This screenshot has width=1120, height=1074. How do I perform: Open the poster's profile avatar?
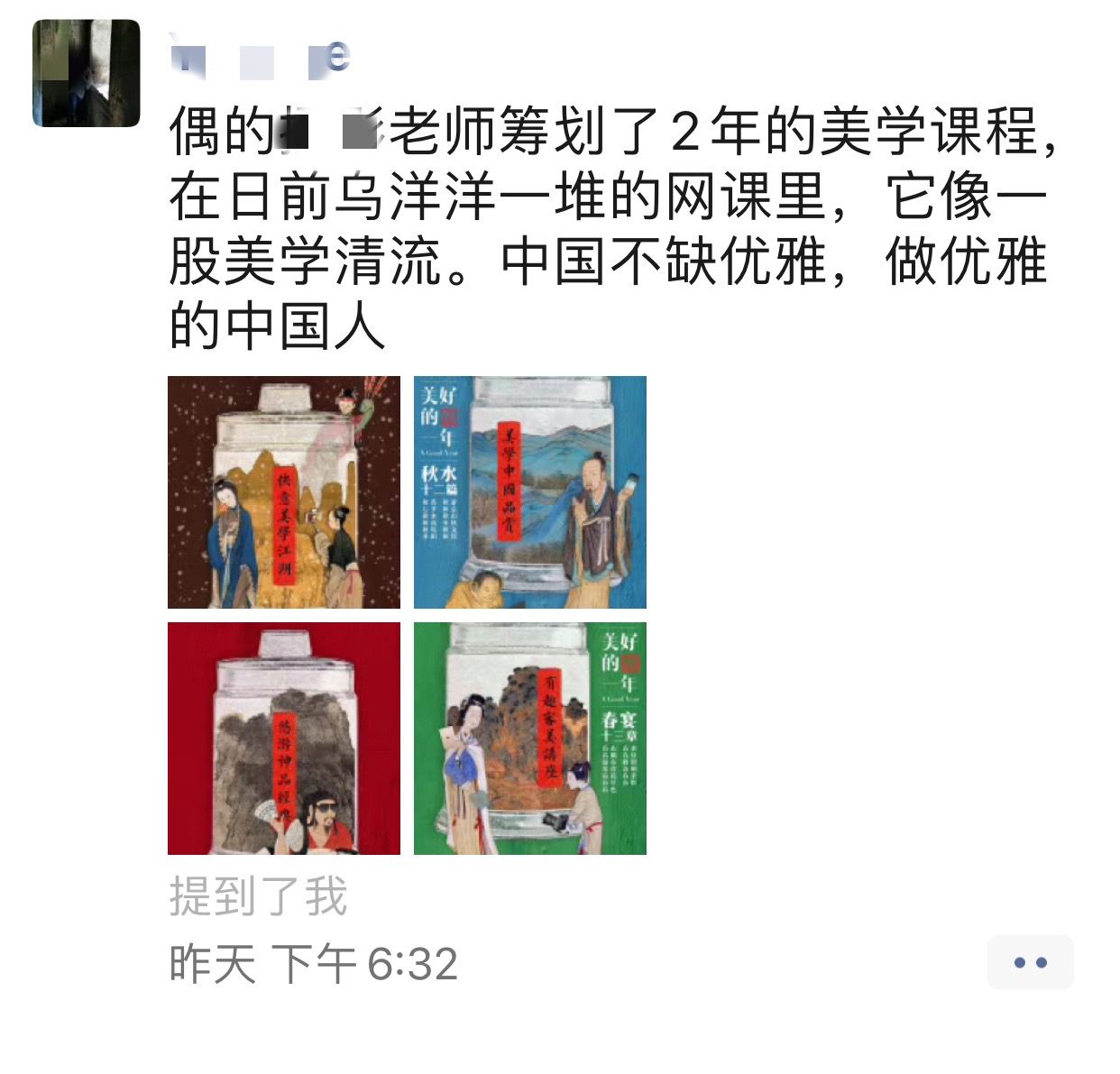[x=87, y=73]
